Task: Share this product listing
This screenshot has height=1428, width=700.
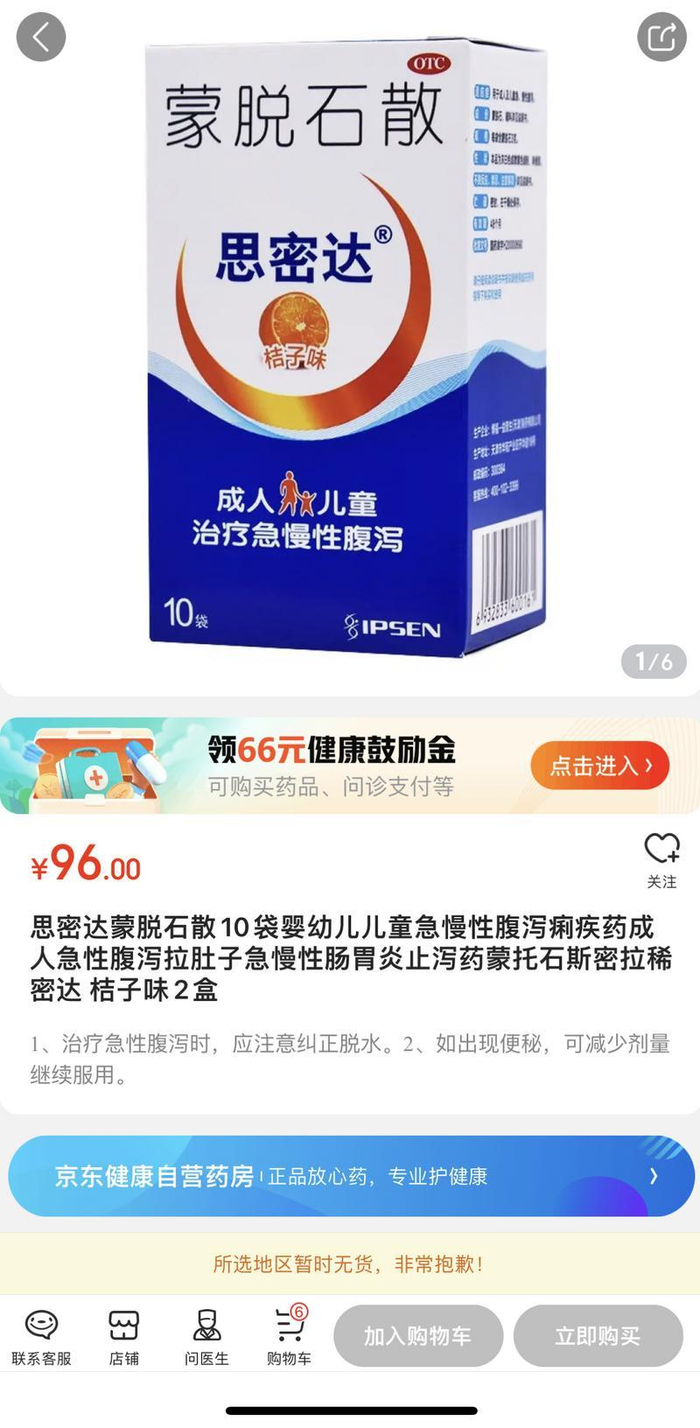Action: click(662, 37)
